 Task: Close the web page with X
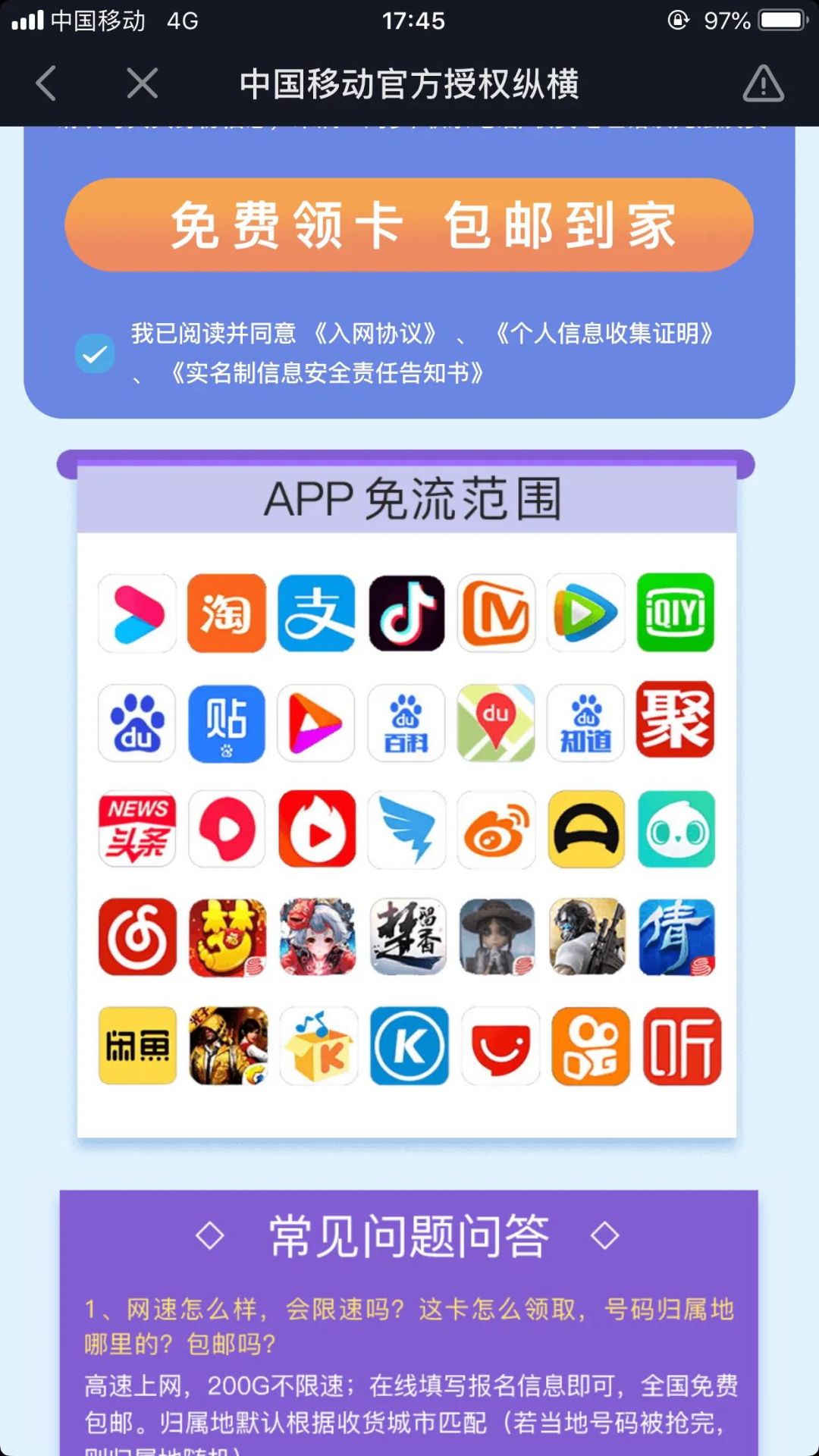pos(143,83)
